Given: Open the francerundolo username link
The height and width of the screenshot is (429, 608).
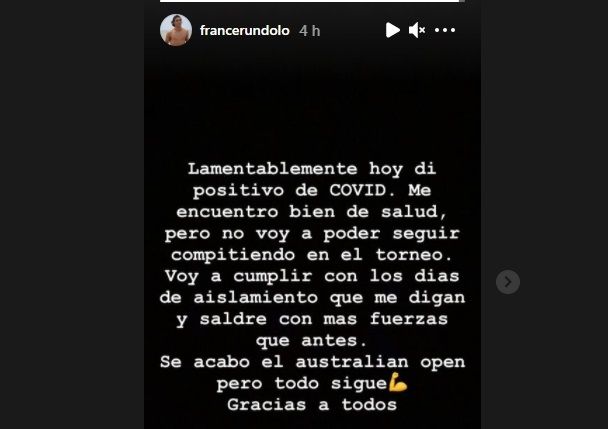Looking at the screenshot, I should click(244, 31).
